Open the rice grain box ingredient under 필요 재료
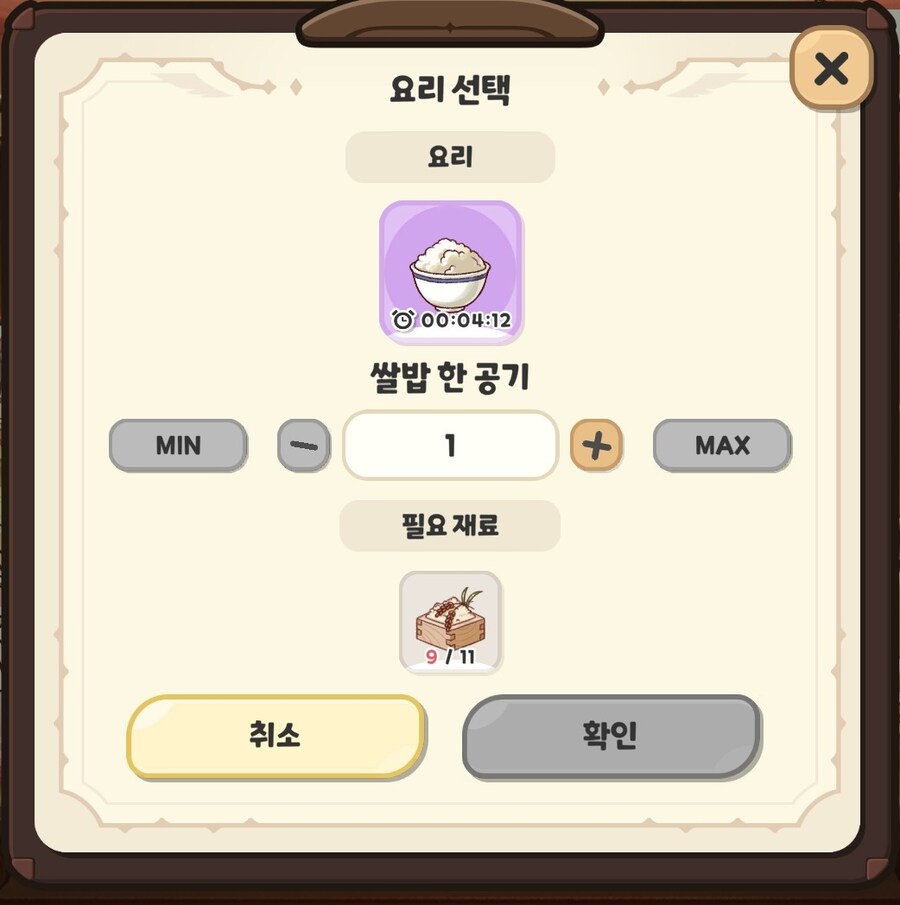900x905 pixels. pyautogui.click(x=450, y=620)
